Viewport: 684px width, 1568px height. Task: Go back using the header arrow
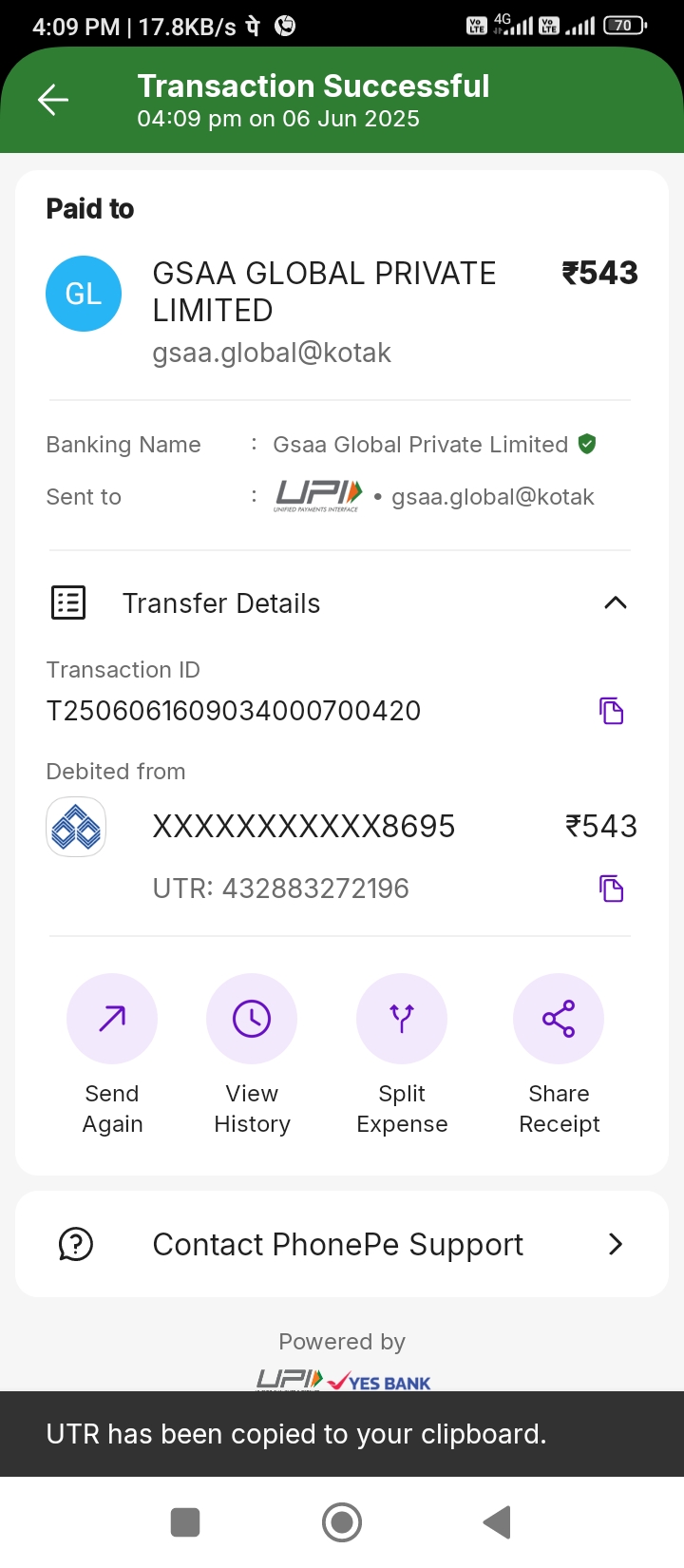coord(53,100)
